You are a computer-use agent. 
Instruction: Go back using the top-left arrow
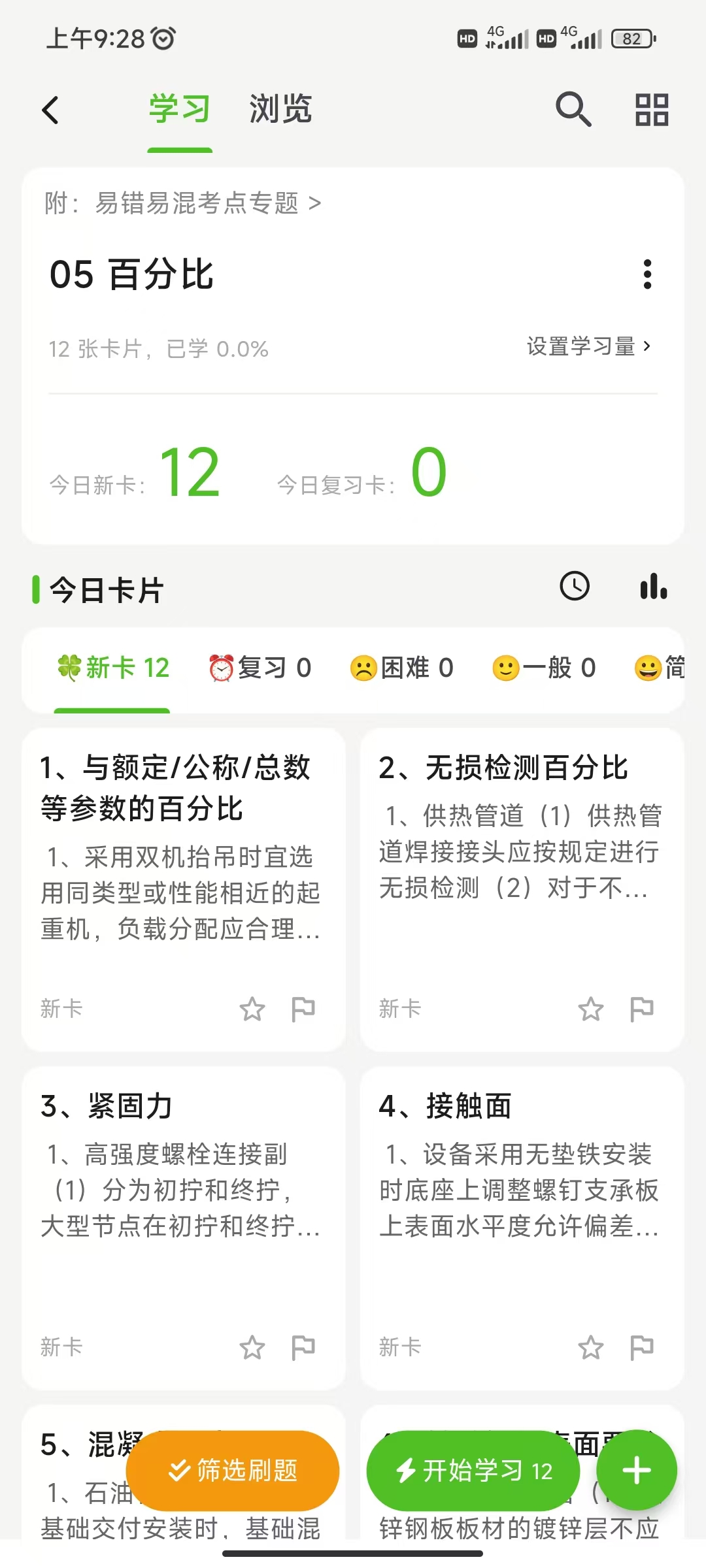pos(50,110)
